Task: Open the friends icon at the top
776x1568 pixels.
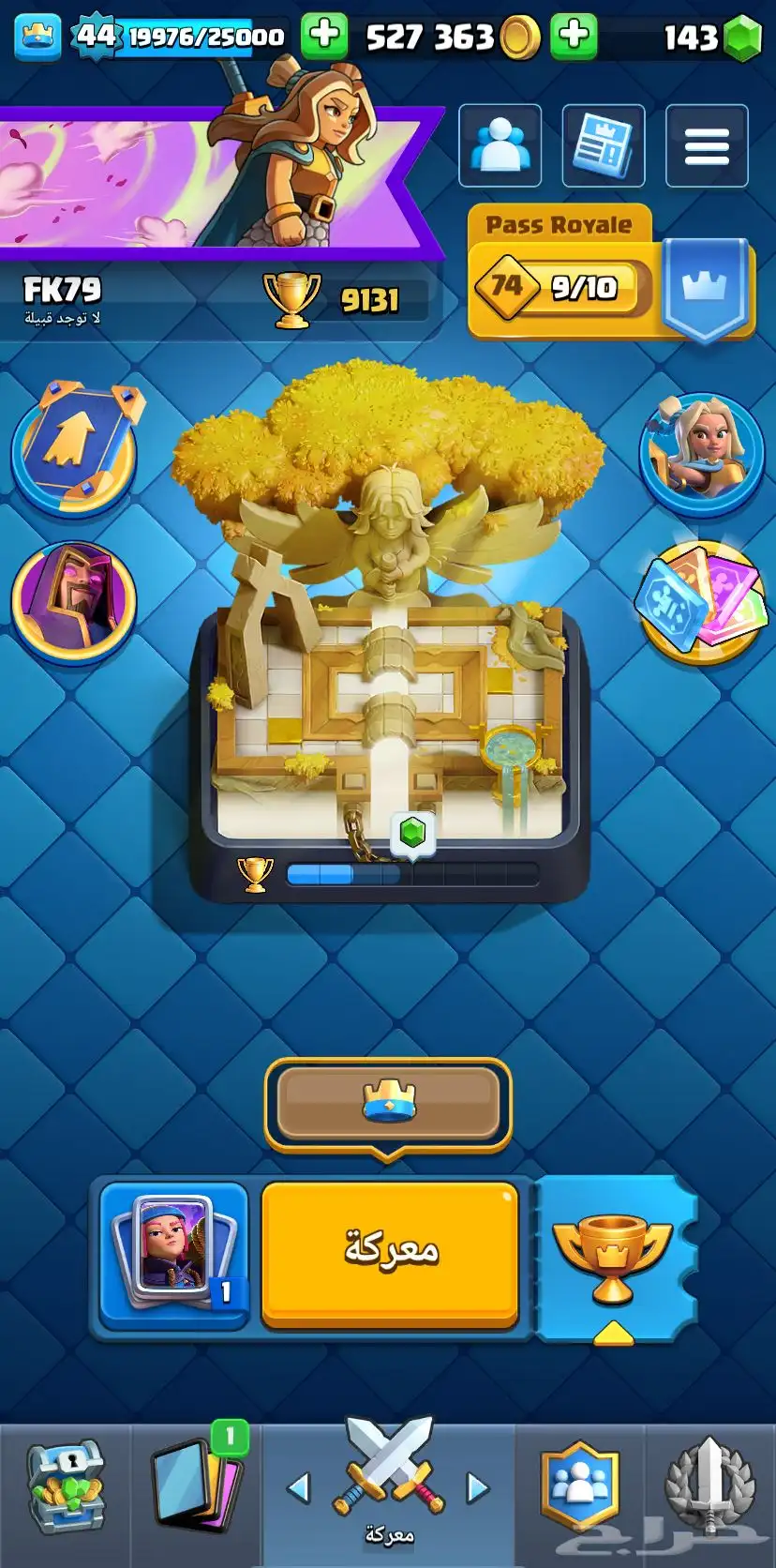Action: point(500,146)
